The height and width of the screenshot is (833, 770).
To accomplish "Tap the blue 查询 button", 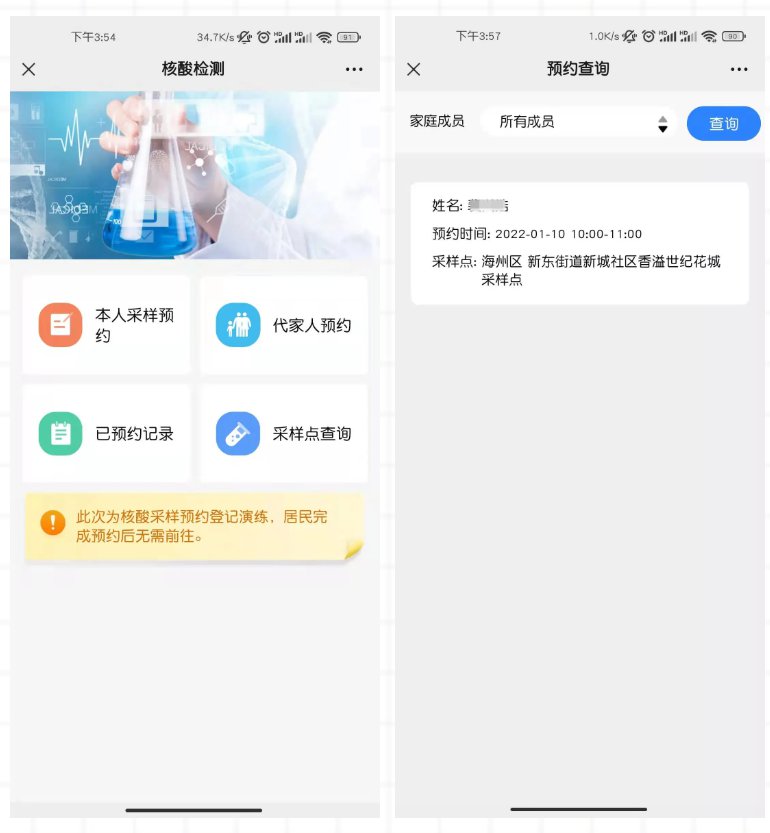I will 723,123.
